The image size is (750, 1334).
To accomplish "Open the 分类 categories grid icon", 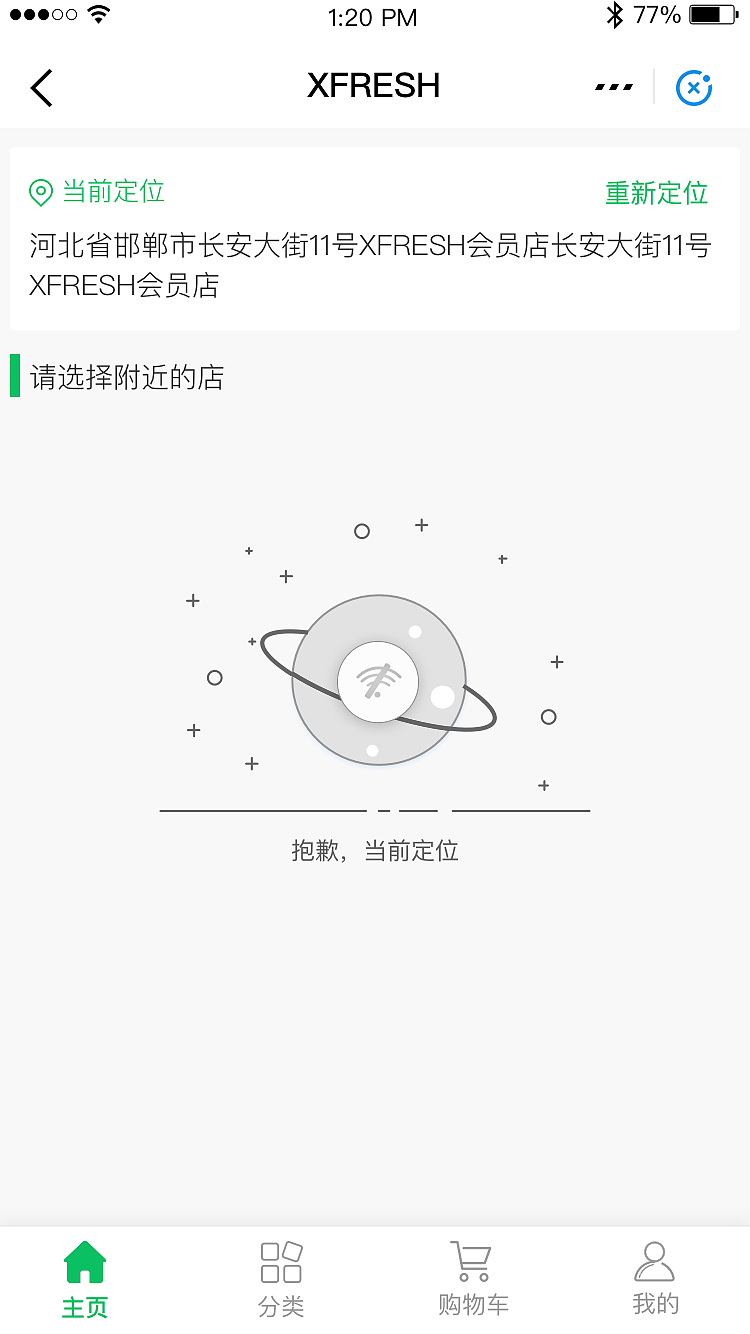I will click(x=280, y=1262).
